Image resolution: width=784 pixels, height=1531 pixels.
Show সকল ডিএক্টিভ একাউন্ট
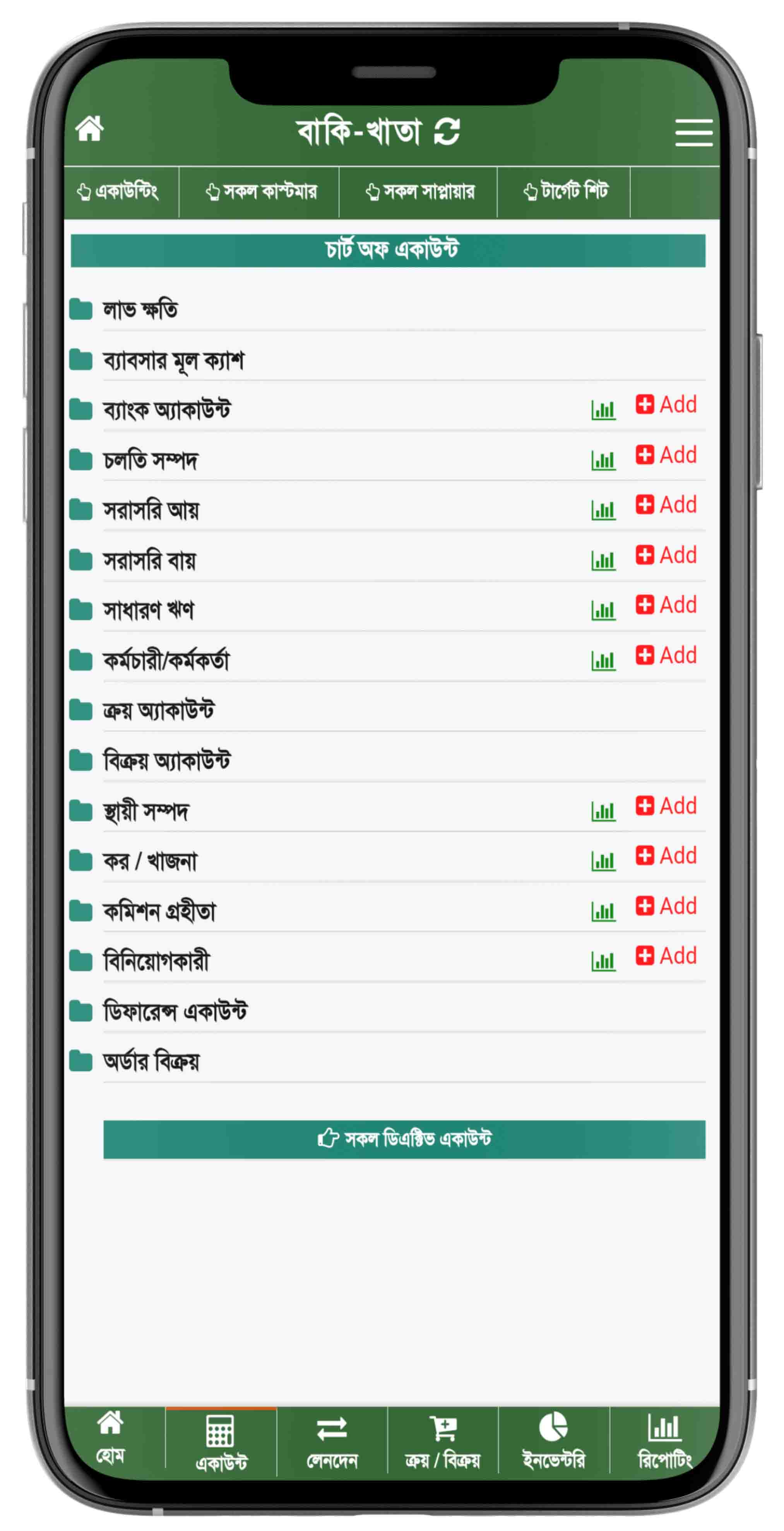click(404, 1139)
